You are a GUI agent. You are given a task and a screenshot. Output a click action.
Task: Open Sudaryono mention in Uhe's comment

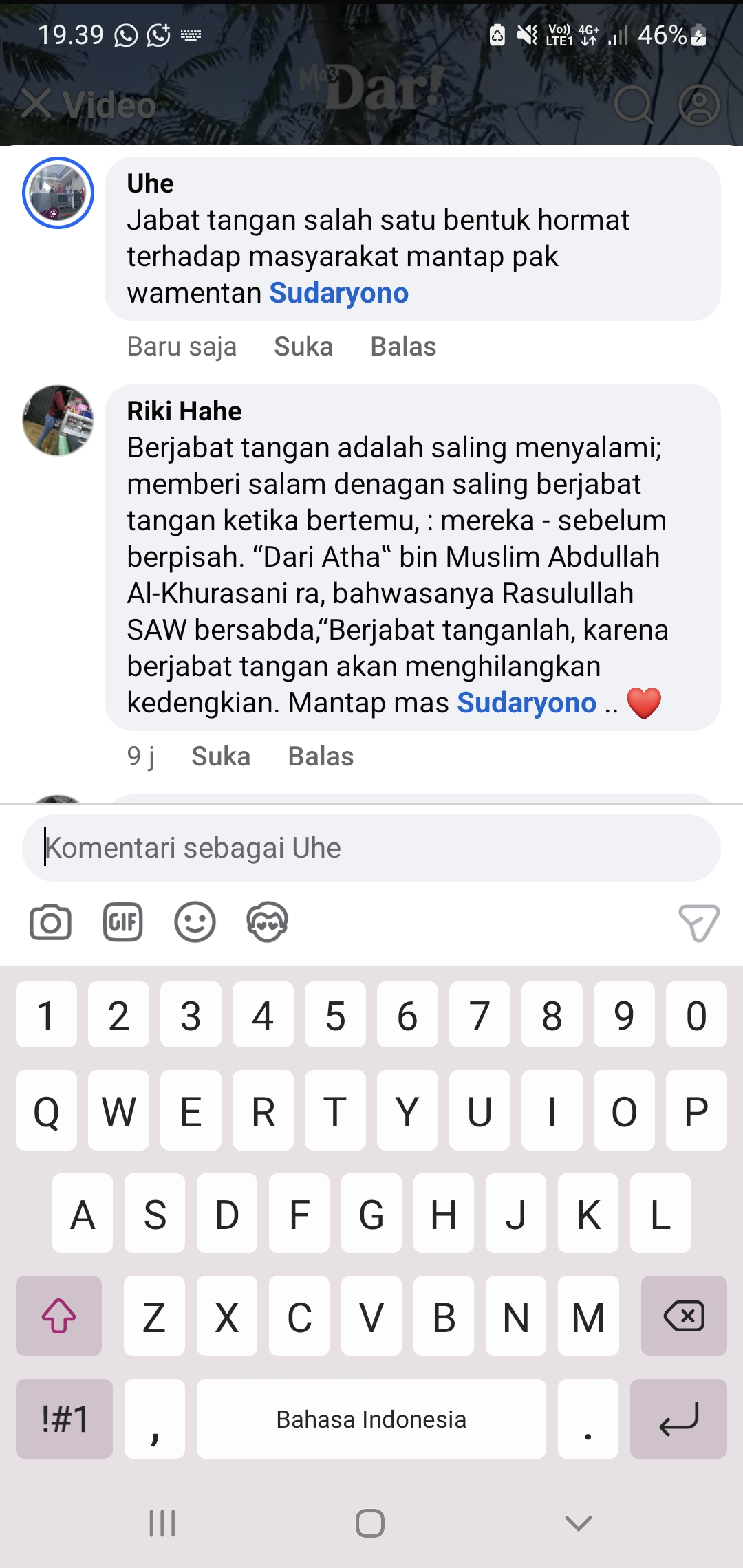339,293
